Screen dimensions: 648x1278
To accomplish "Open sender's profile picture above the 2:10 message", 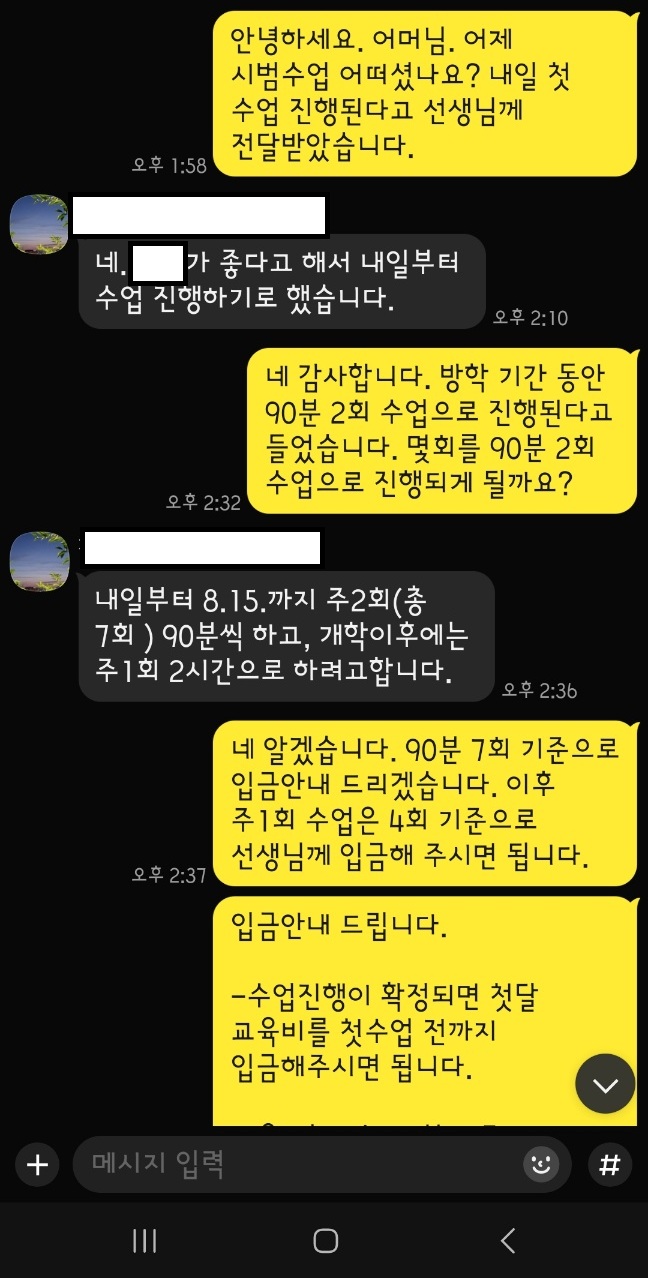I will click(x=38, y=225).
